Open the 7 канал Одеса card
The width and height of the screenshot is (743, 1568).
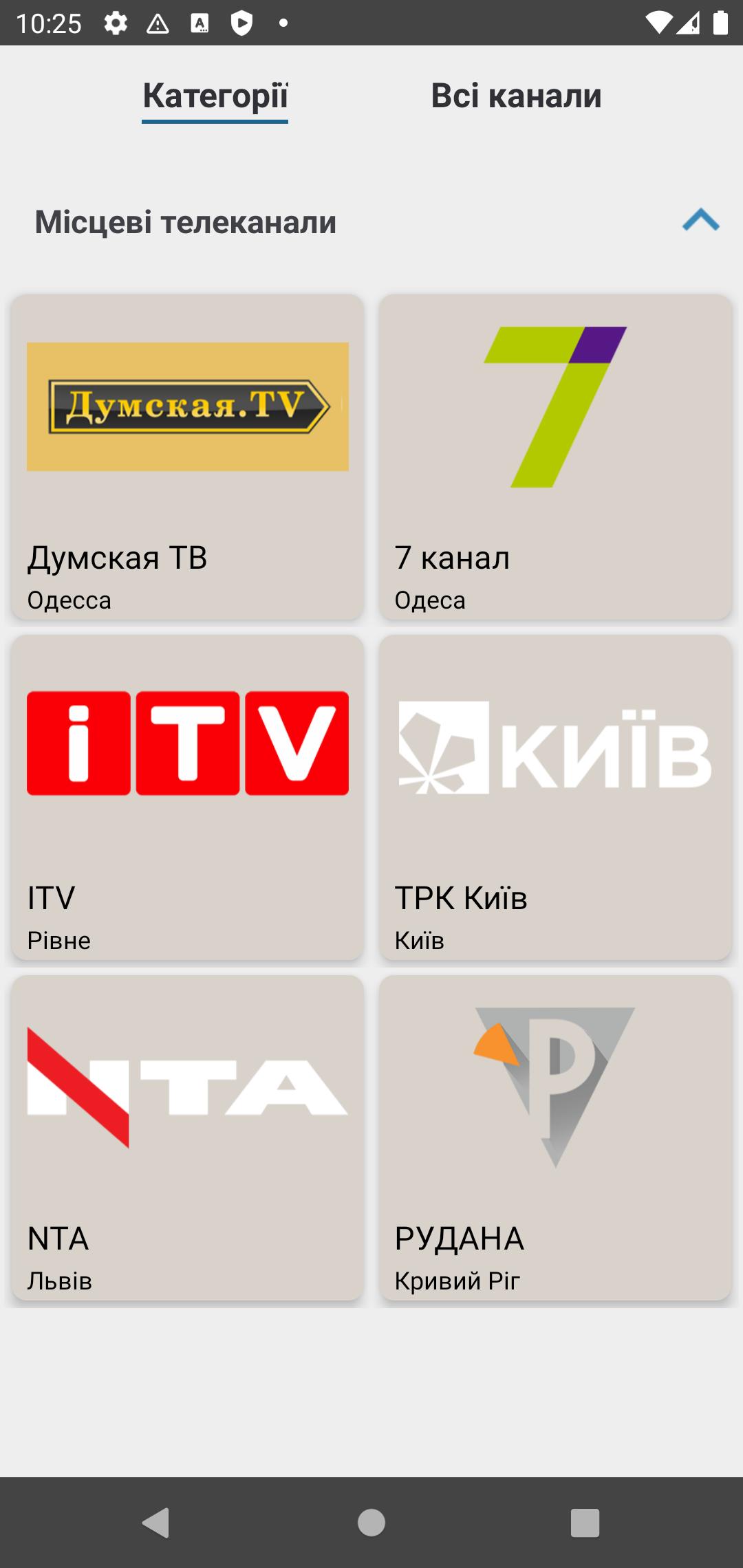pos(555,457)
